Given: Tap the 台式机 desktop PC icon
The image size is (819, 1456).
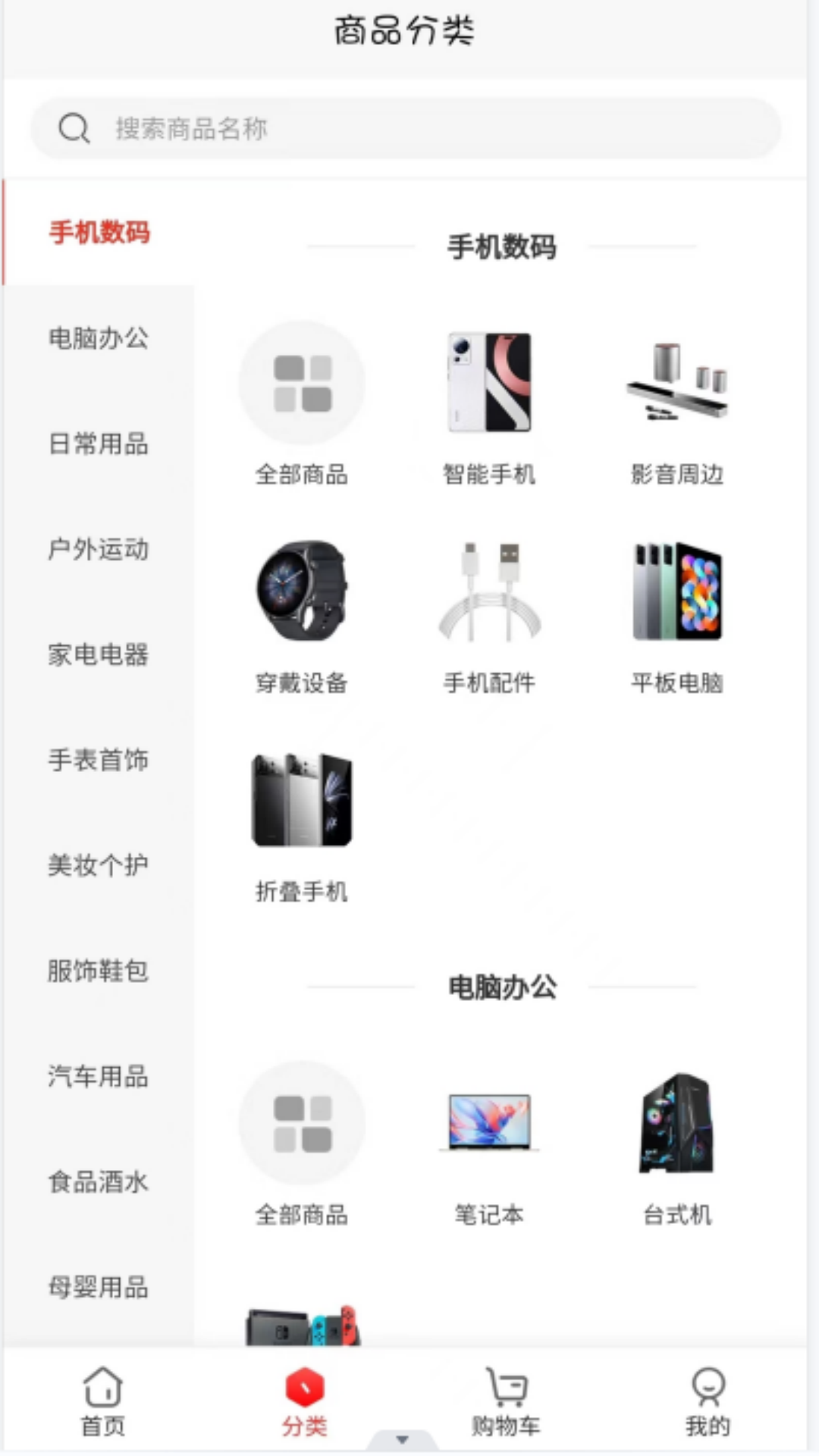Looking at the screenshot, I should [x=677, y=1125].
